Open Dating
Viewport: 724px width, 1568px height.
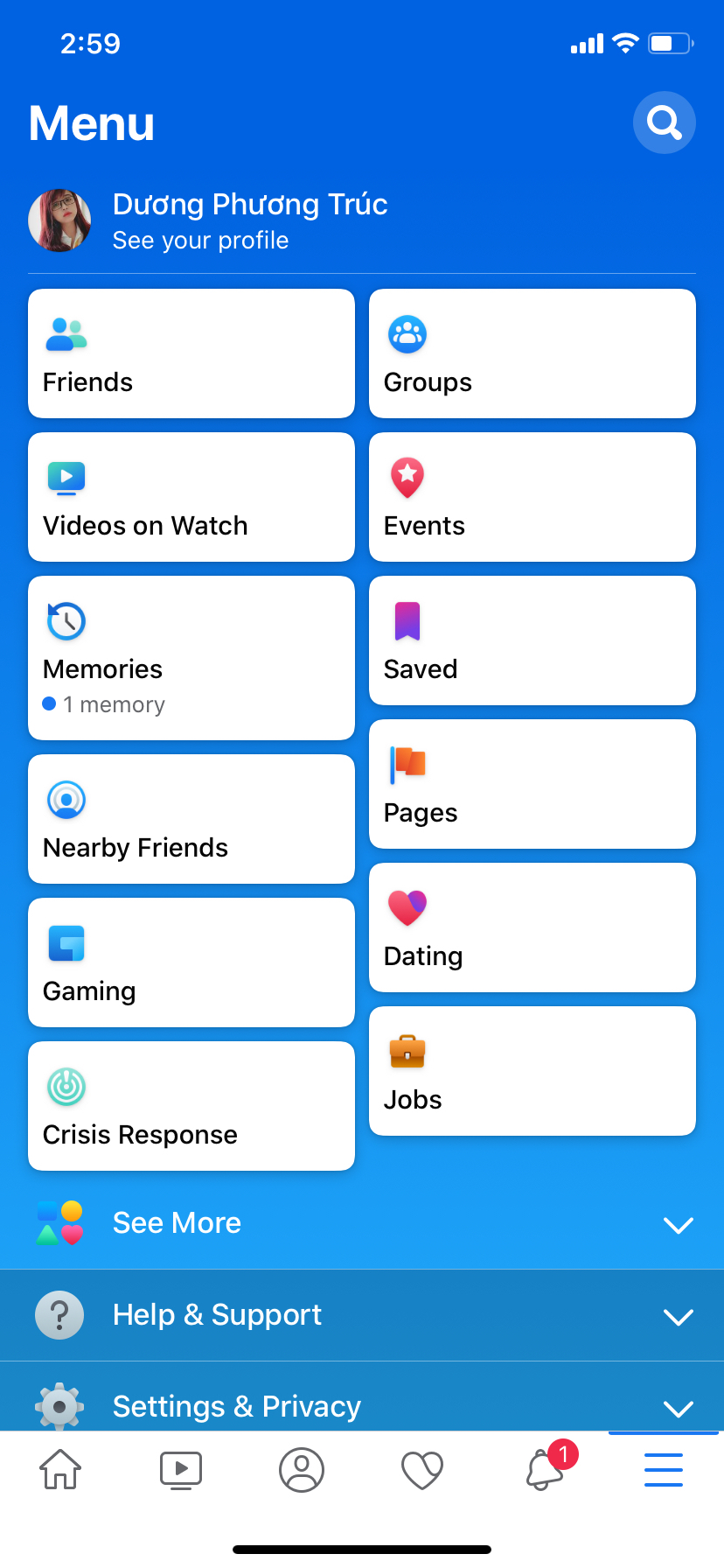532,927
